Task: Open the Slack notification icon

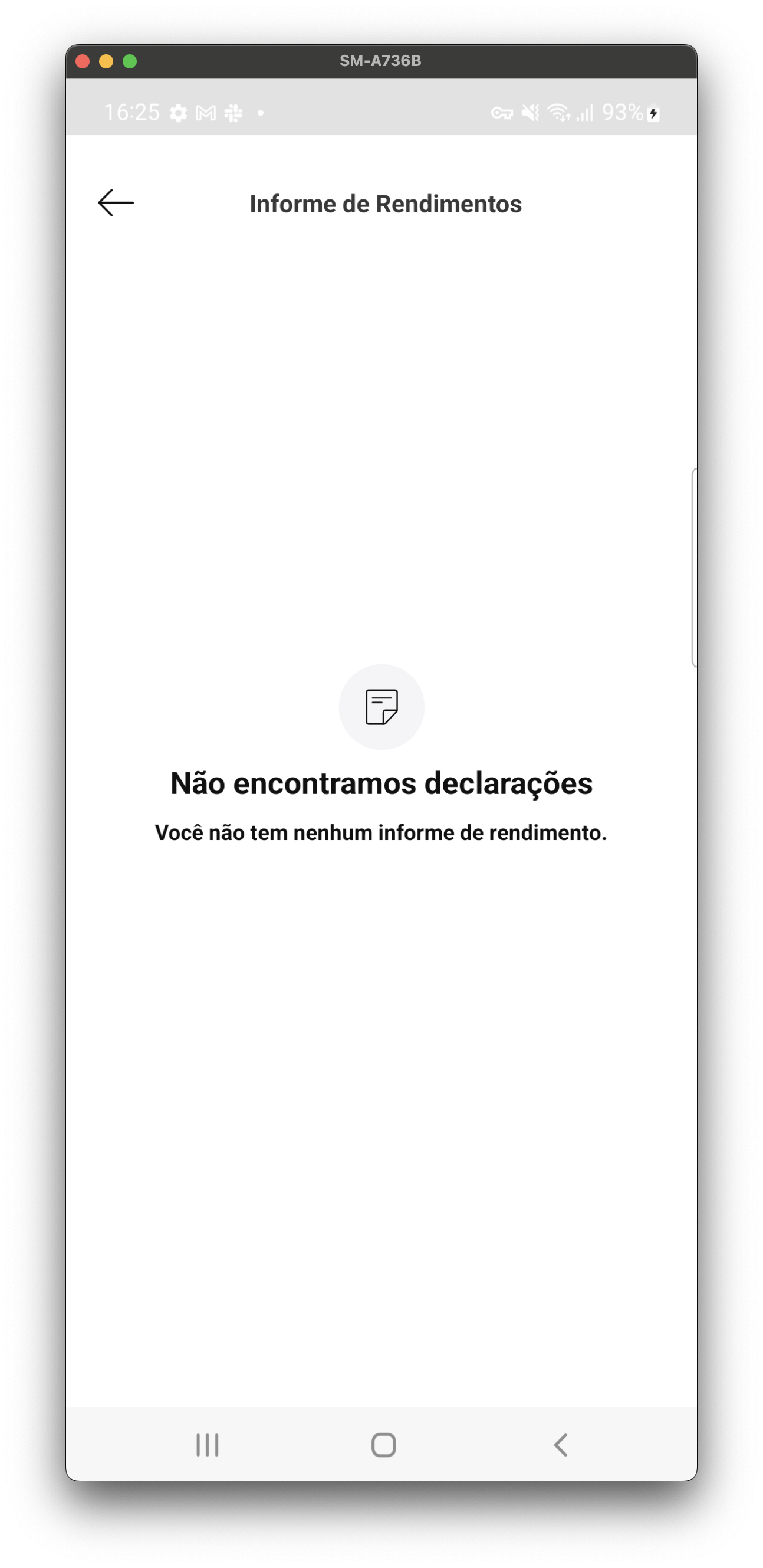Action: 233,113
